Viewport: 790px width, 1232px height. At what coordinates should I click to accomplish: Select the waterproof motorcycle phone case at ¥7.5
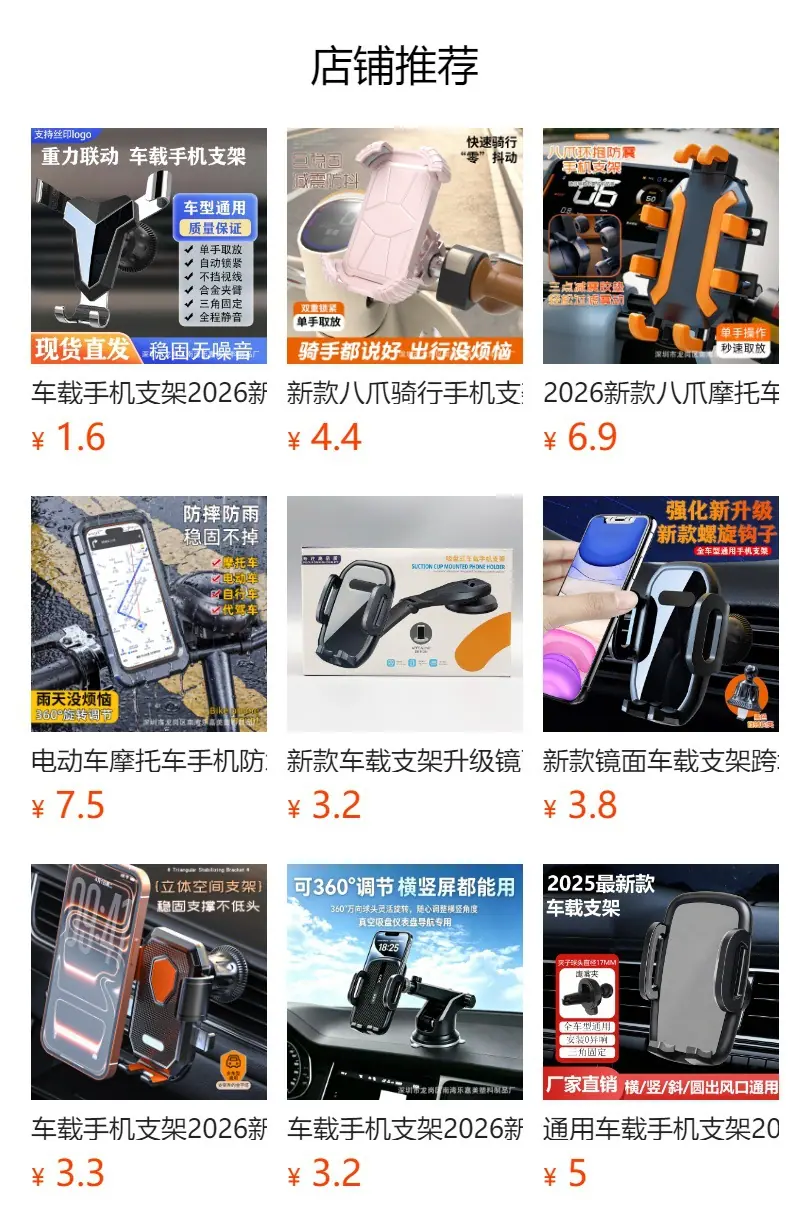(x=149, y=614)
